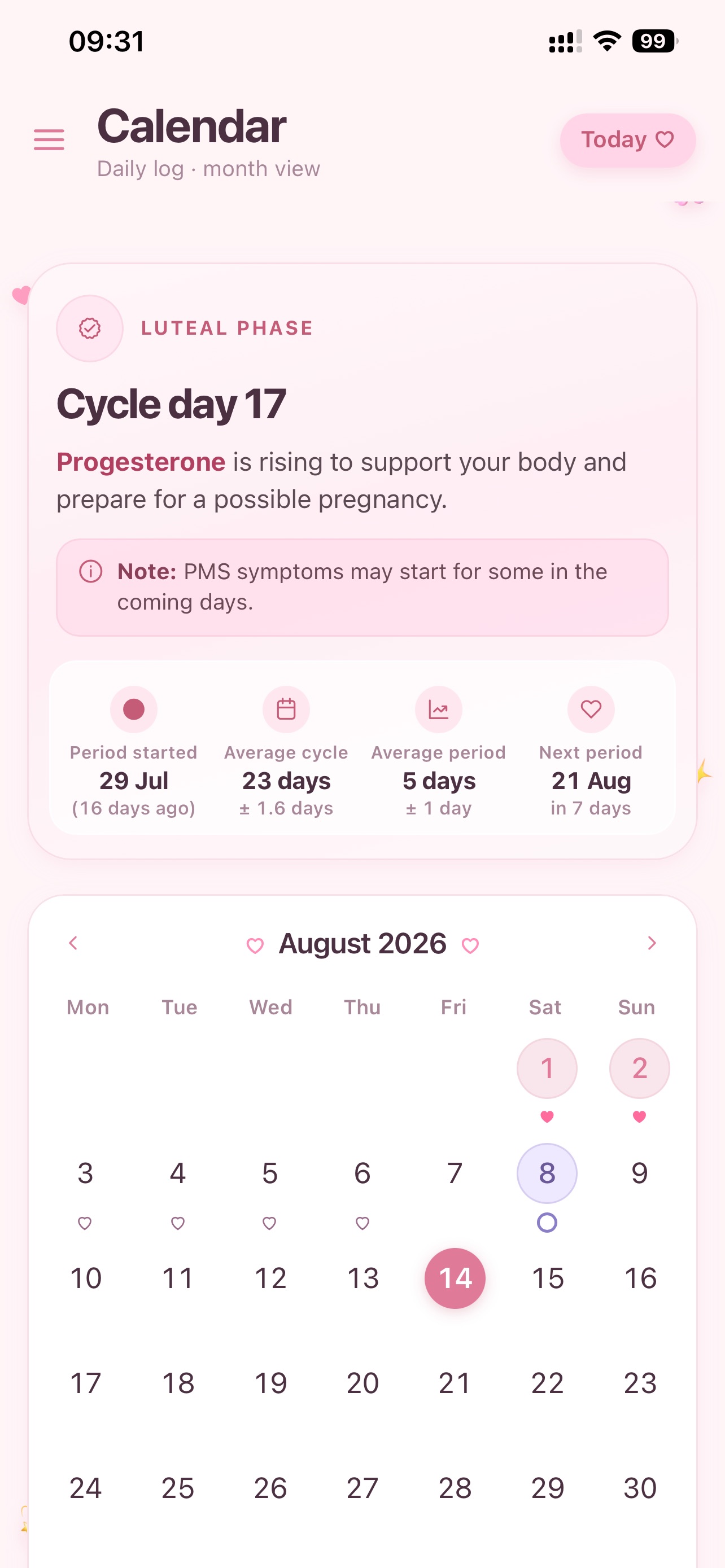This screenshot has width=725, height=1568.
Task: Choose August 21, the predicted period date
Action: click(x=455, y=1383)
